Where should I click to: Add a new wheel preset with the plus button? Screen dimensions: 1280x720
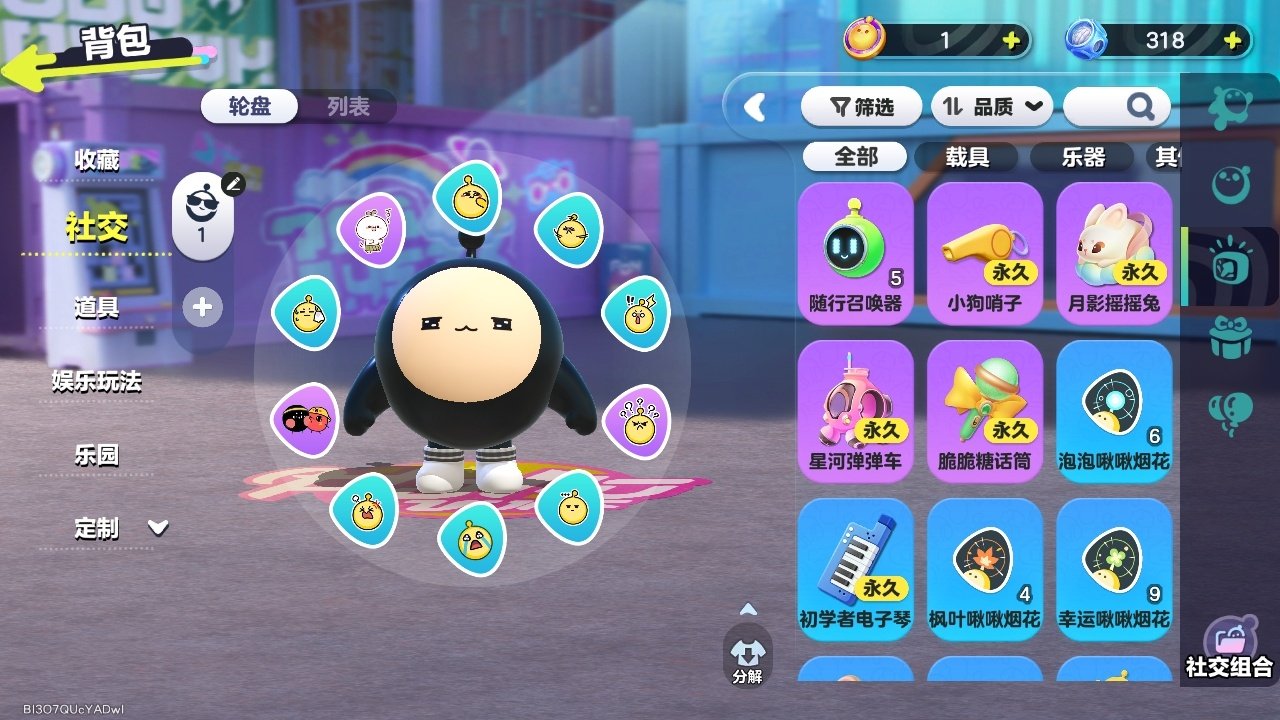point(202,307)
